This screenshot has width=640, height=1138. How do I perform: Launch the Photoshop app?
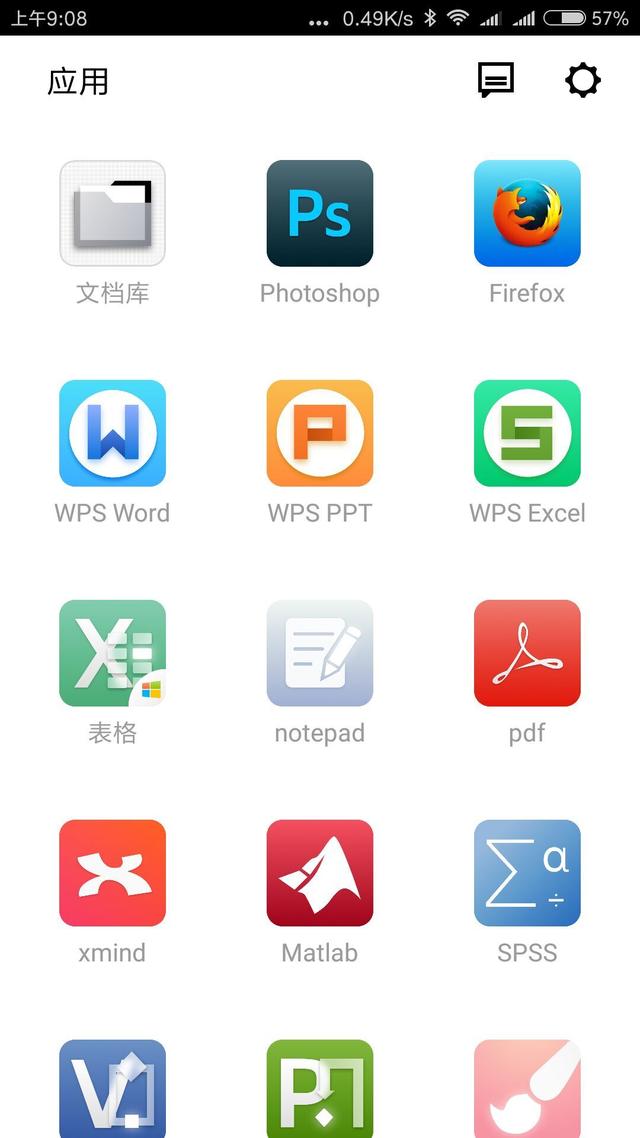click(x=320, y=214)
